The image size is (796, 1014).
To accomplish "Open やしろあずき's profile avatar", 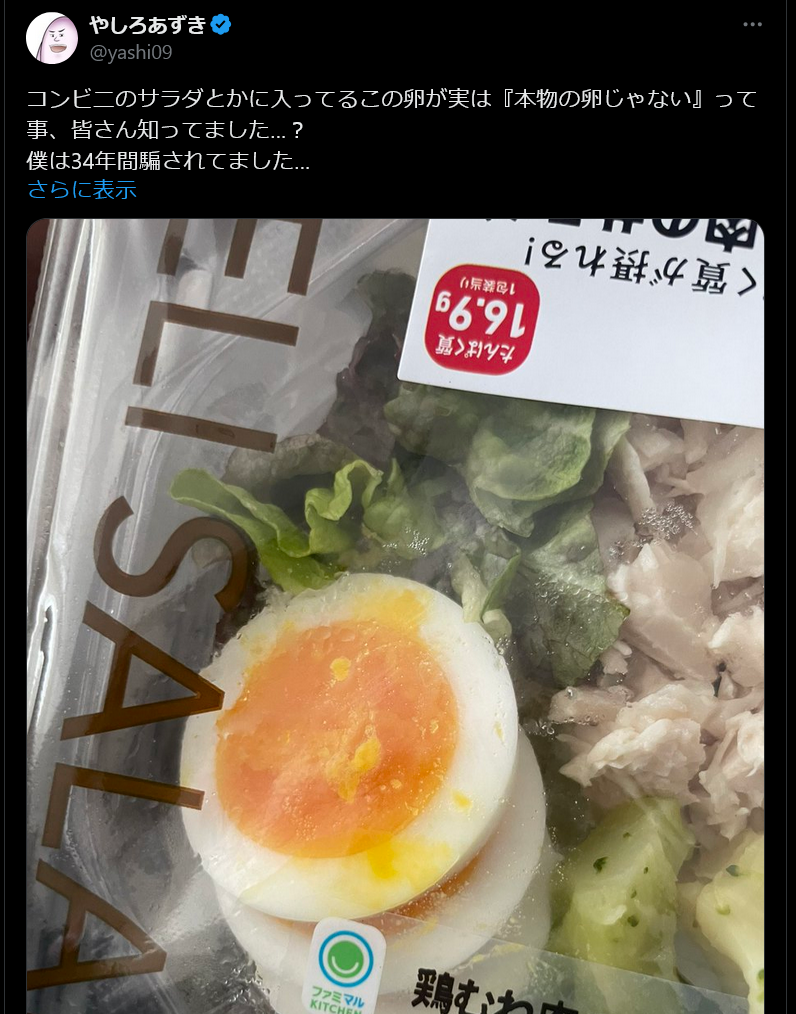I will (x=51, y=38).
